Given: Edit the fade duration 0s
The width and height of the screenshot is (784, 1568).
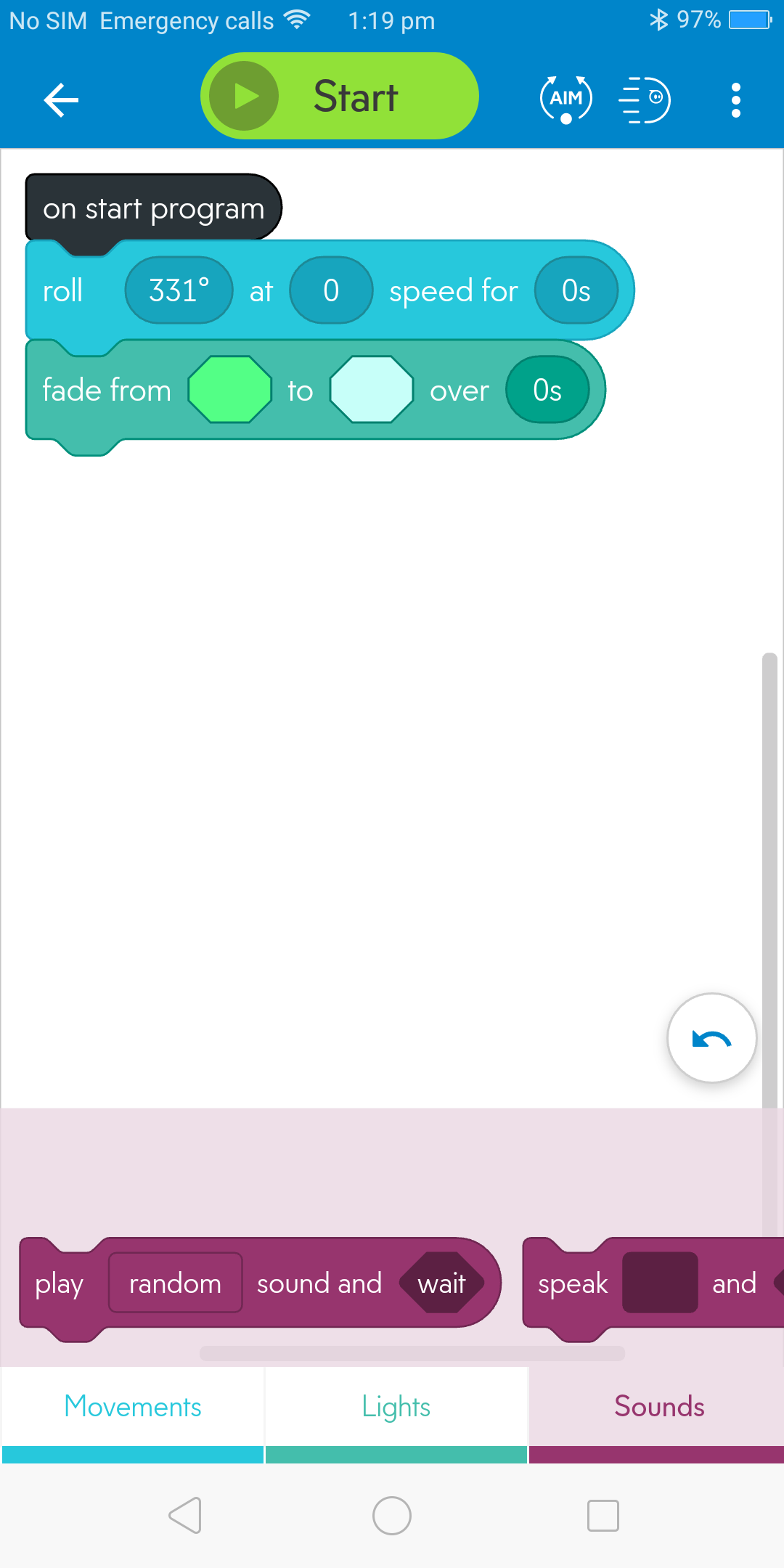Looking at the screenshot, I should pyautogui.click(x=547, y=390).
